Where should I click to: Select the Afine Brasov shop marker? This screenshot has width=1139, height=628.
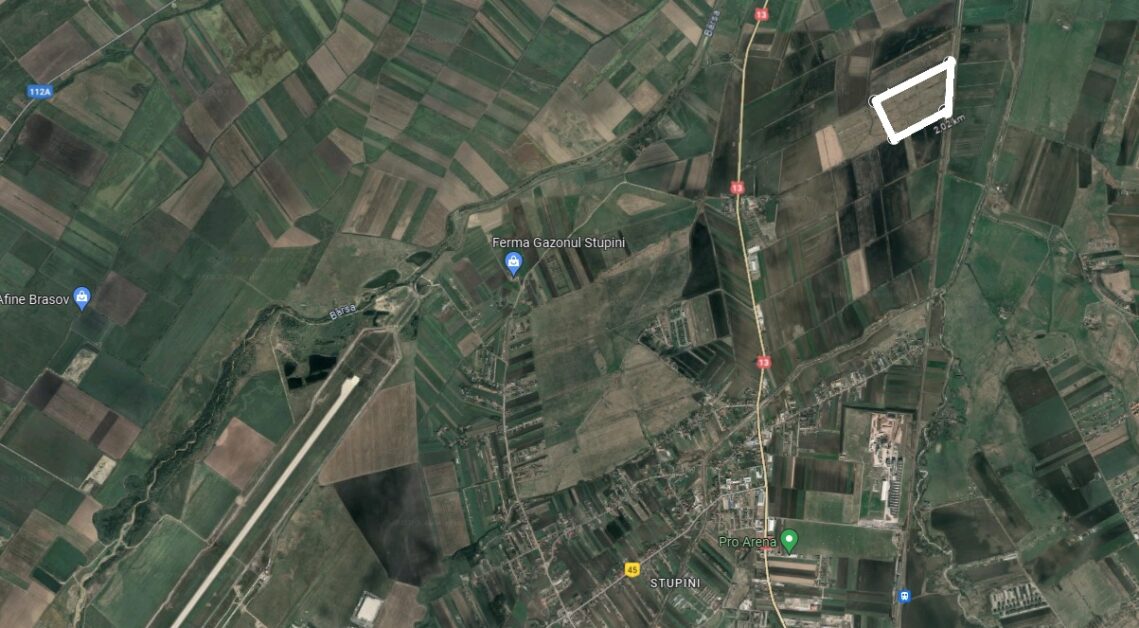(x=82, y=297)
